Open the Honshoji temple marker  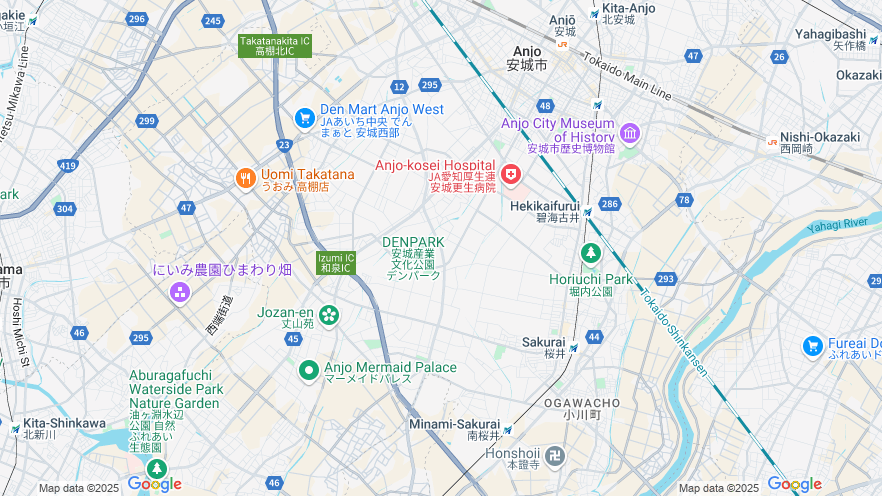coord(555,456)
